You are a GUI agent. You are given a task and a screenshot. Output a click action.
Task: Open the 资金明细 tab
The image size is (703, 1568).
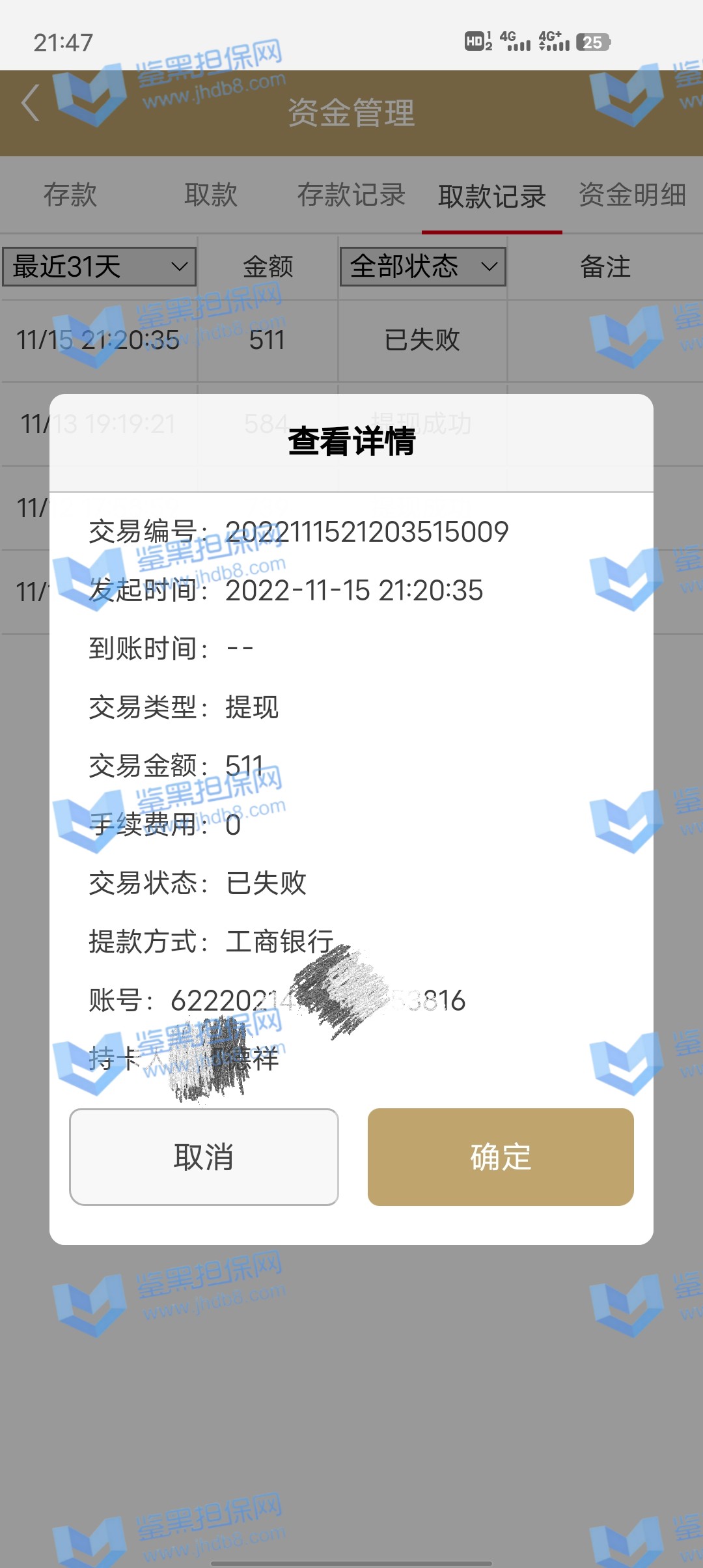coord(632,195)
